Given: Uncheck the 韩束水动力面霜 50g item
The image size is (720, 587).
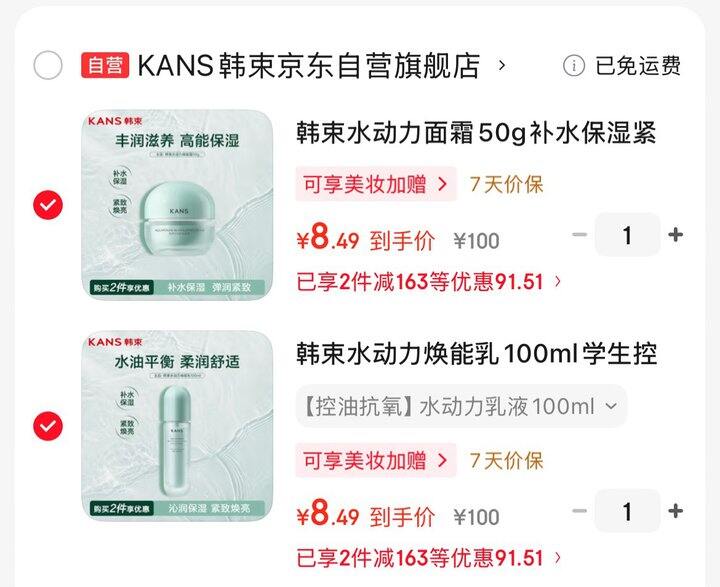Looking at the screenshot, I should coord(48,205).
